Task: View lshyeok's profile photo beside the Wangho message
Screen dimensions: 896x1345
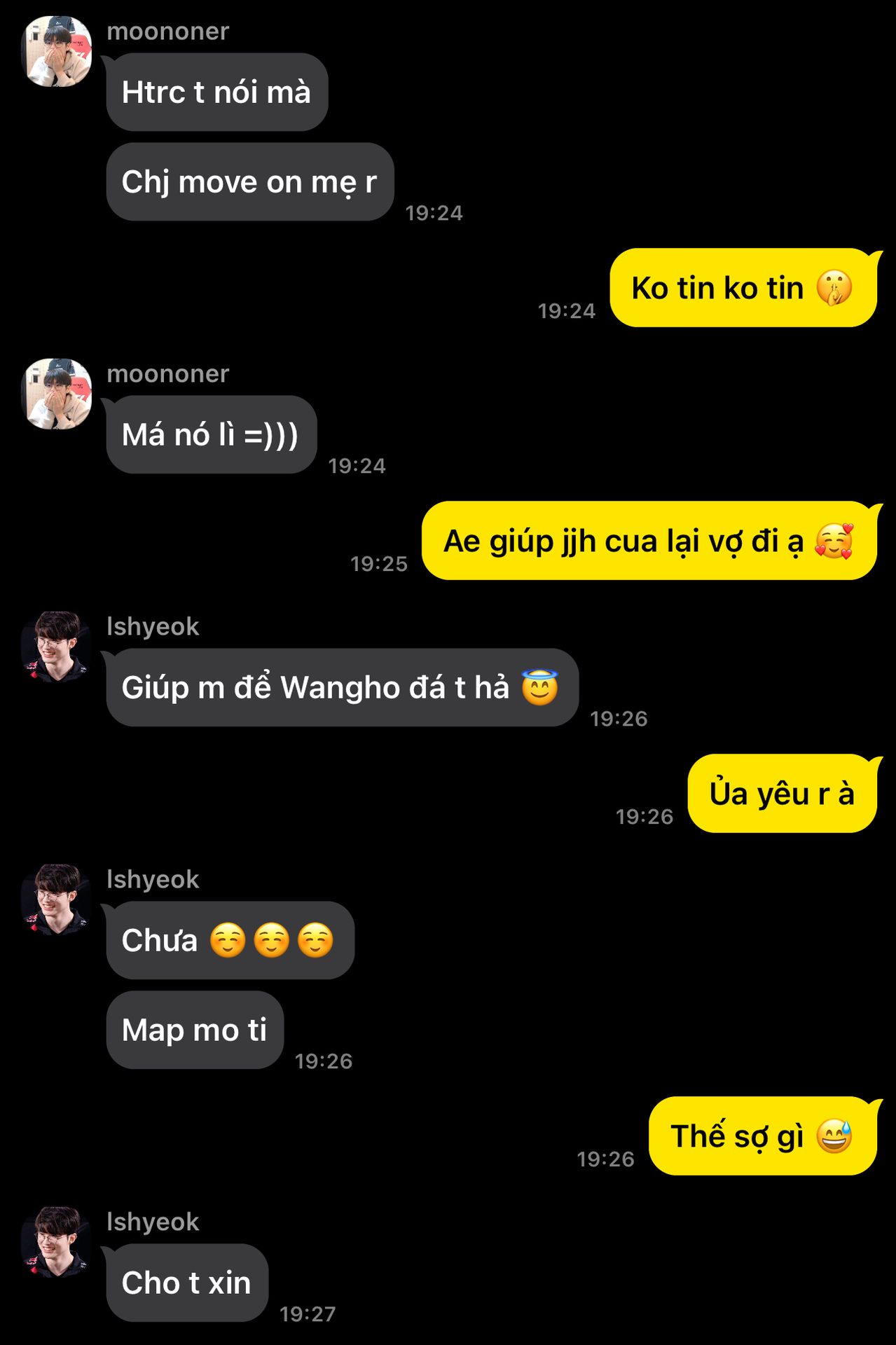Action: click(57, 647)
